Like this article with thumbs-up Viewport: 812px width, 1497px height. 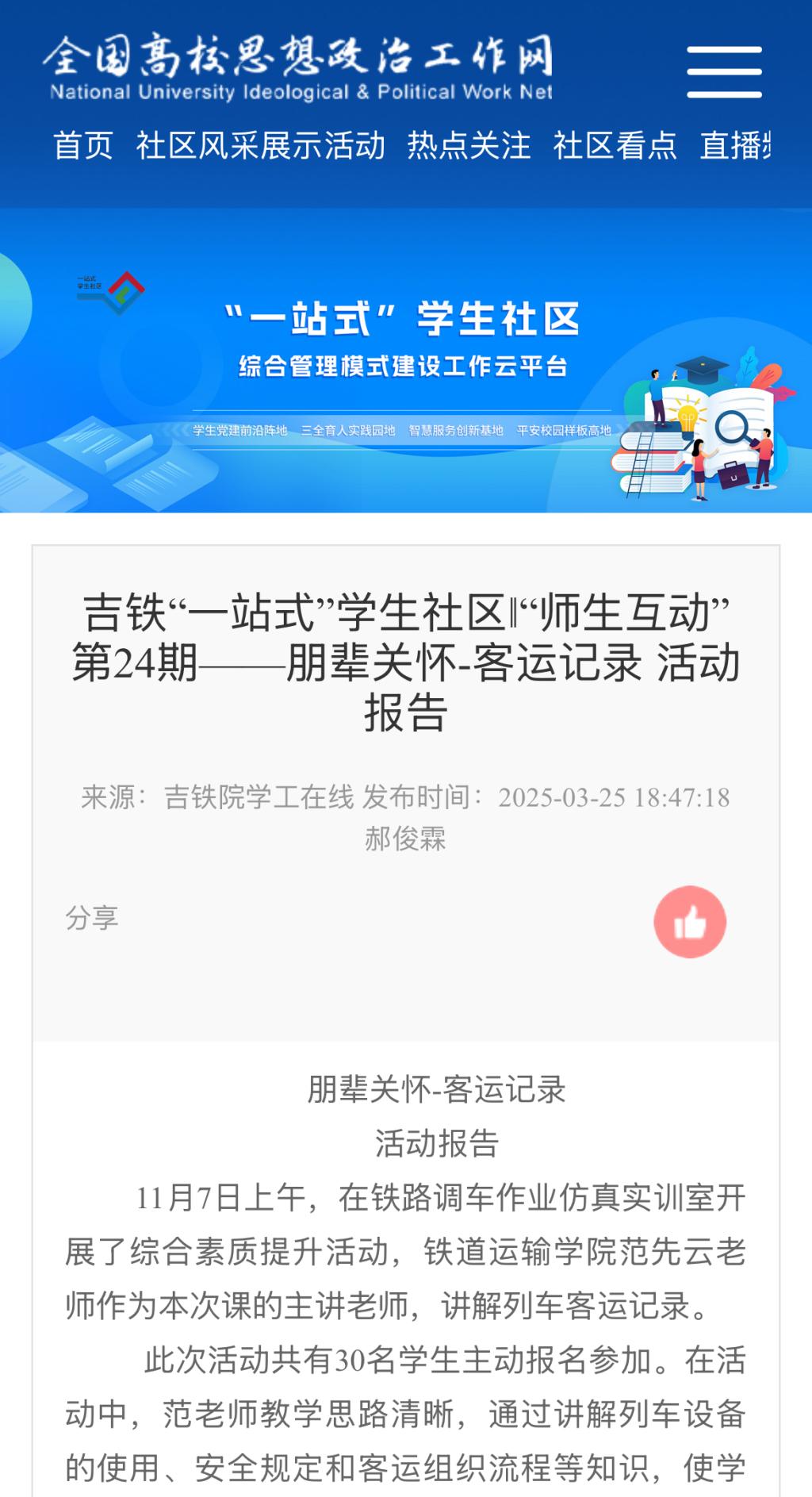[690, 922]
